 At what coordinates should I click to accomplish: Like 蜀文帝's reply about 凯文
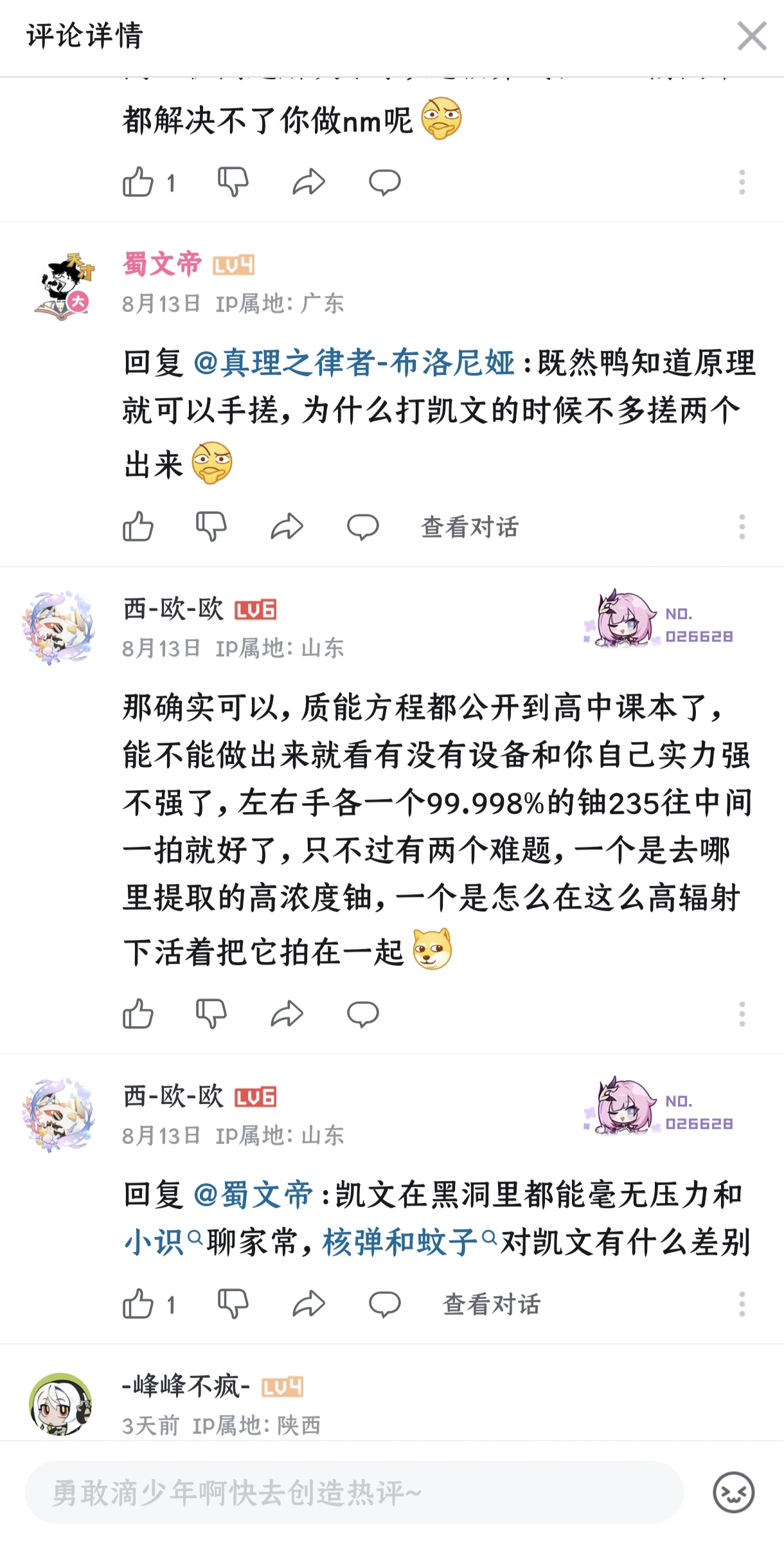138,527
